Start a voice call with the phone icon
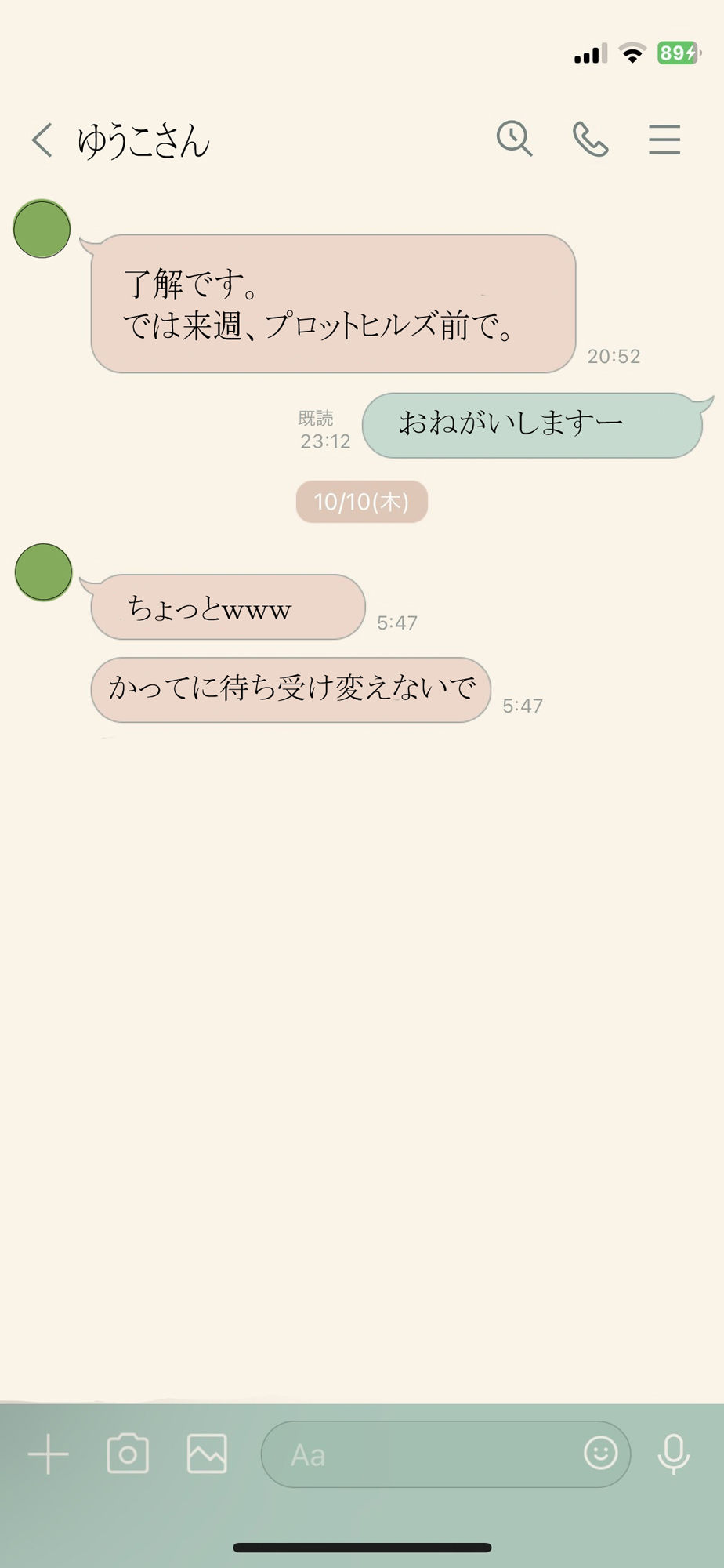 pyautogui.click(x=590, y=139)
